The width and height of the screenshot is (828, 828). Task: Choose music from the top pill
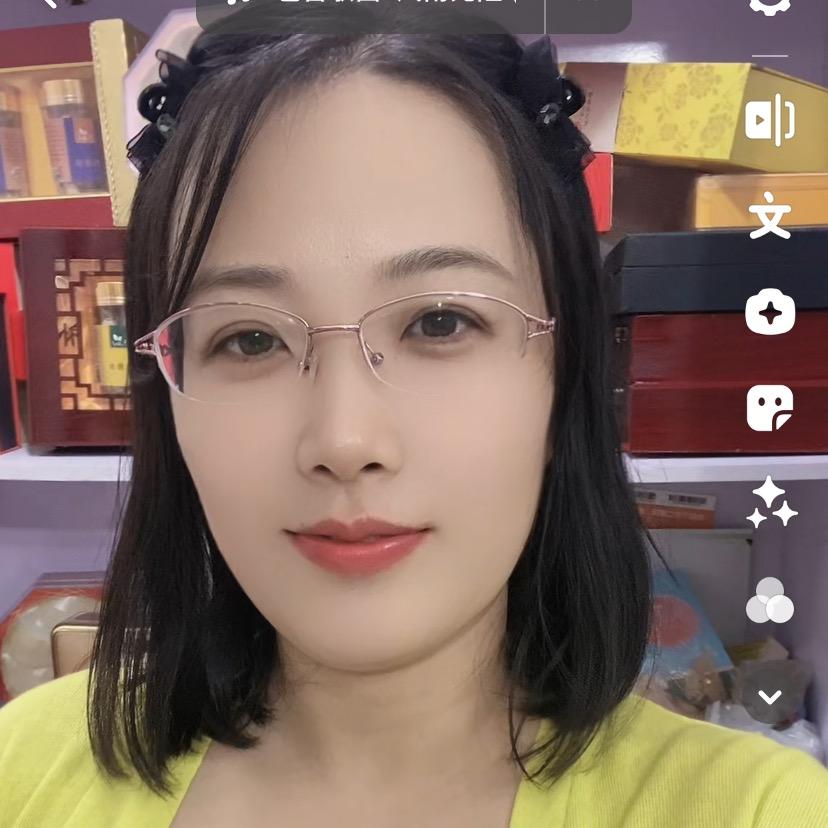(370, 8)
